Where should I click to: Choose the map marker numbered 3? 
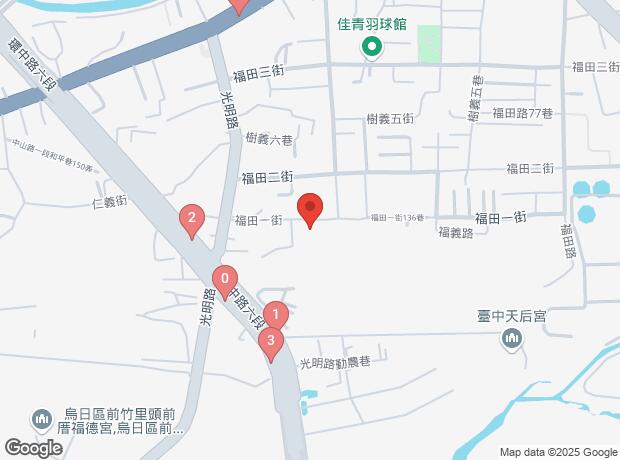click(270, 343)
